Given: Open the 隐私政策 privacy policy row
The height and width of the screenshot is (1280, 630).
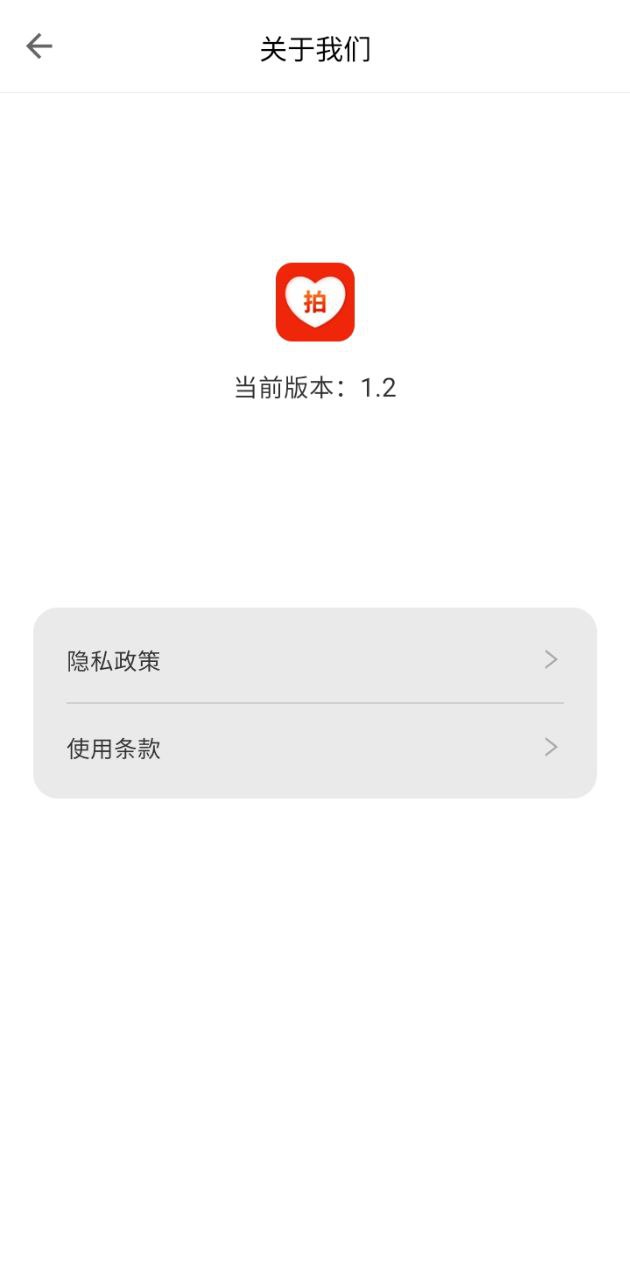Looking at the screenshot, I should 314,660.
